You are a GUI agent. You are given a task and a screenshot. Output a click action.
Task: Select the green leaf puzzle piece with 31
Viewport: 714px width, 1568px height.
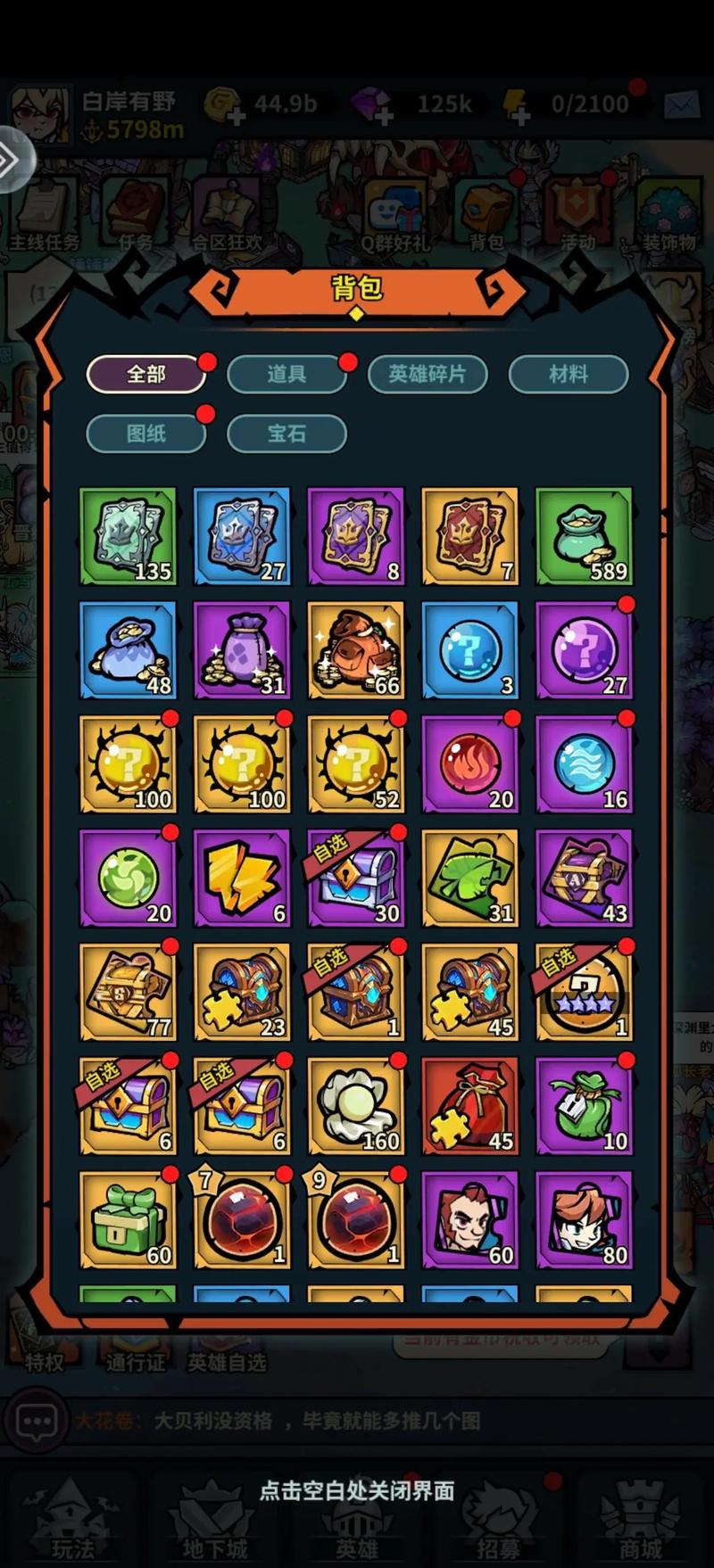tap(469, 878)
